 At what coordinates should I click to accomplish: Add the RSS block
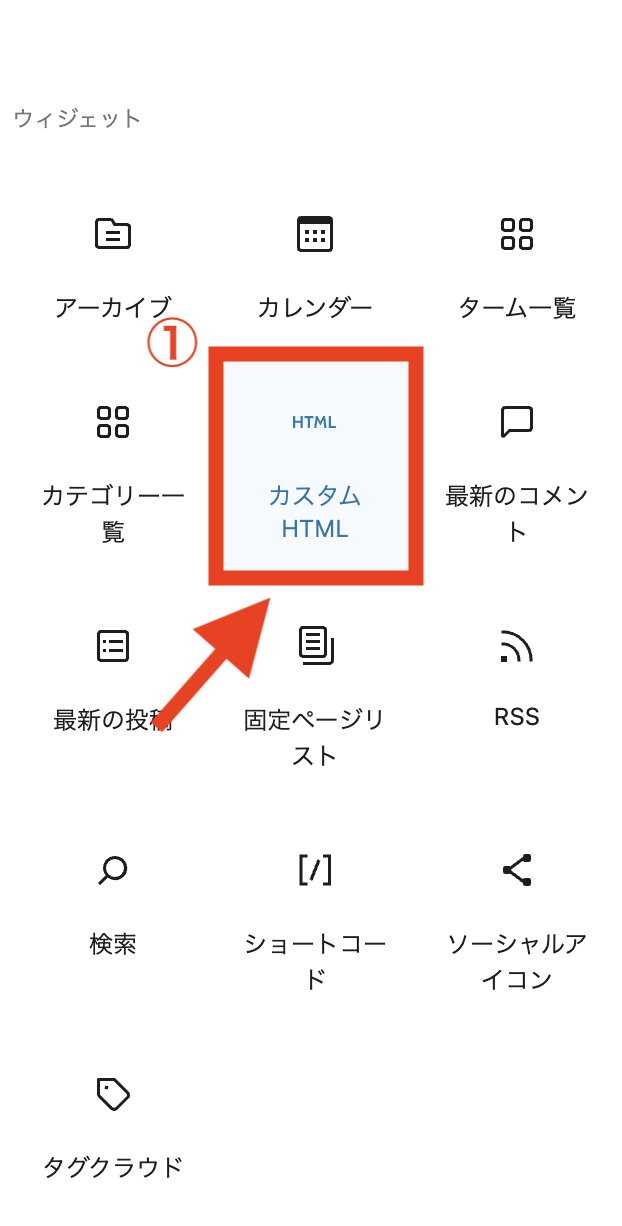pyautogui.click(x=517, y=680)
